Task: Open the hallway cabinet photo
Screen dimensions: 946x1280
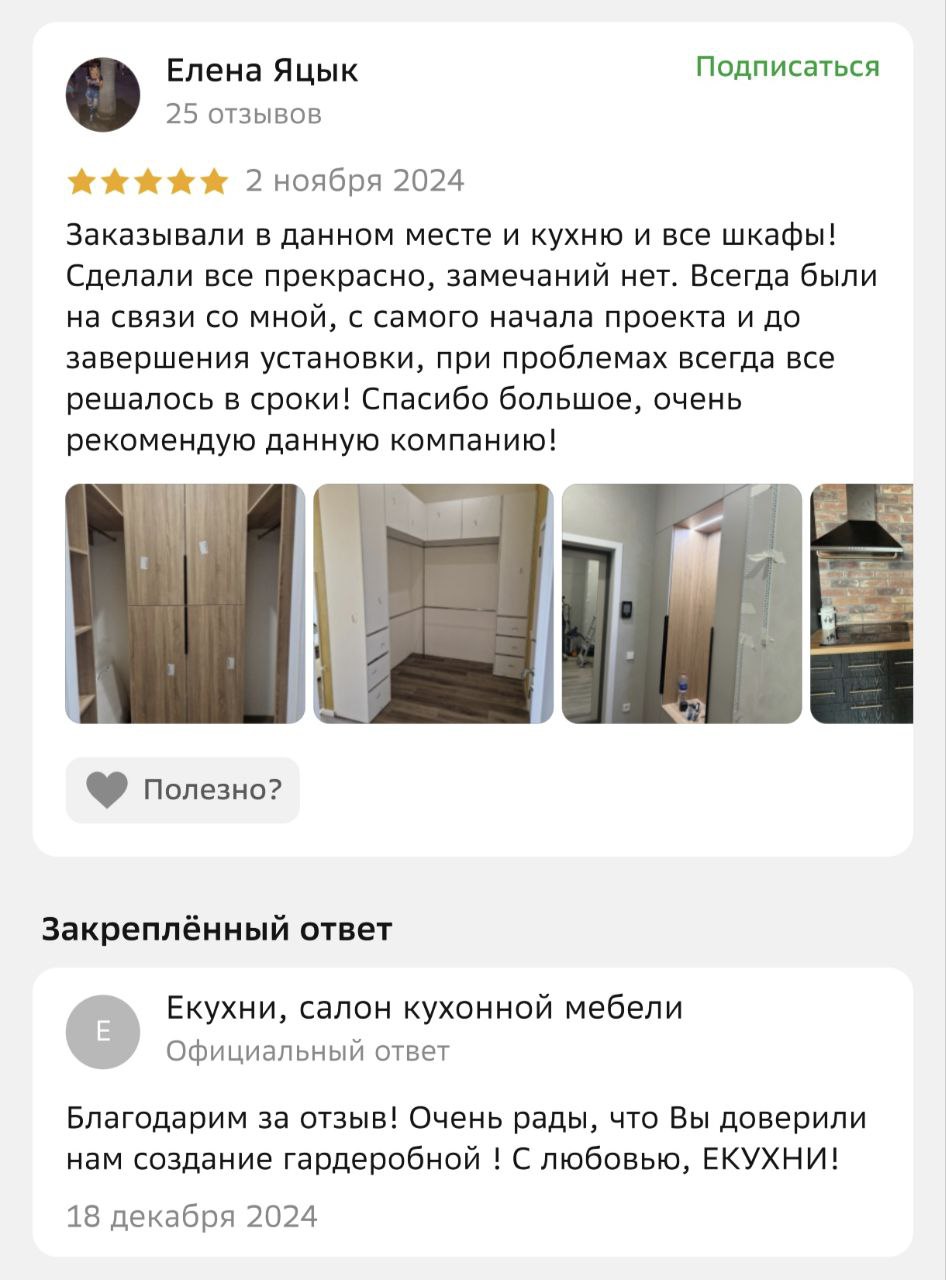Action: (681, 603)
